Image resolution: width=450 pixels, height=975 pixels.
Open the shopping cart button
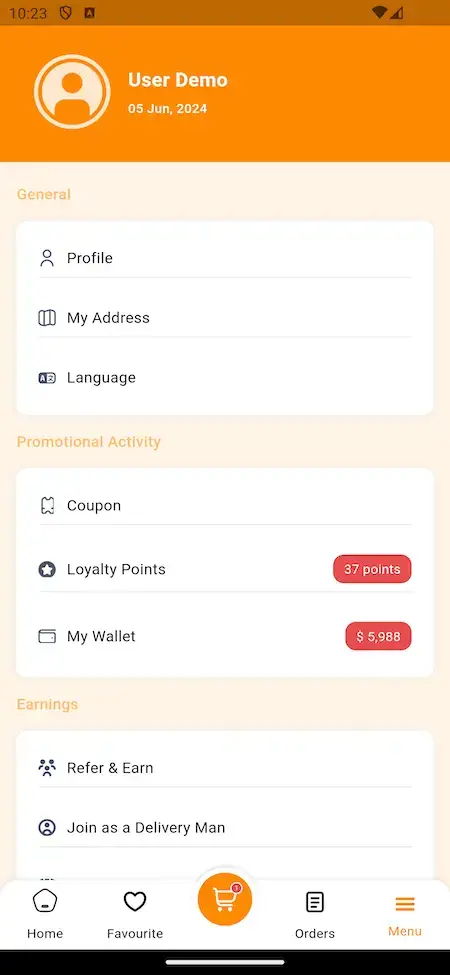click(225, 900)
